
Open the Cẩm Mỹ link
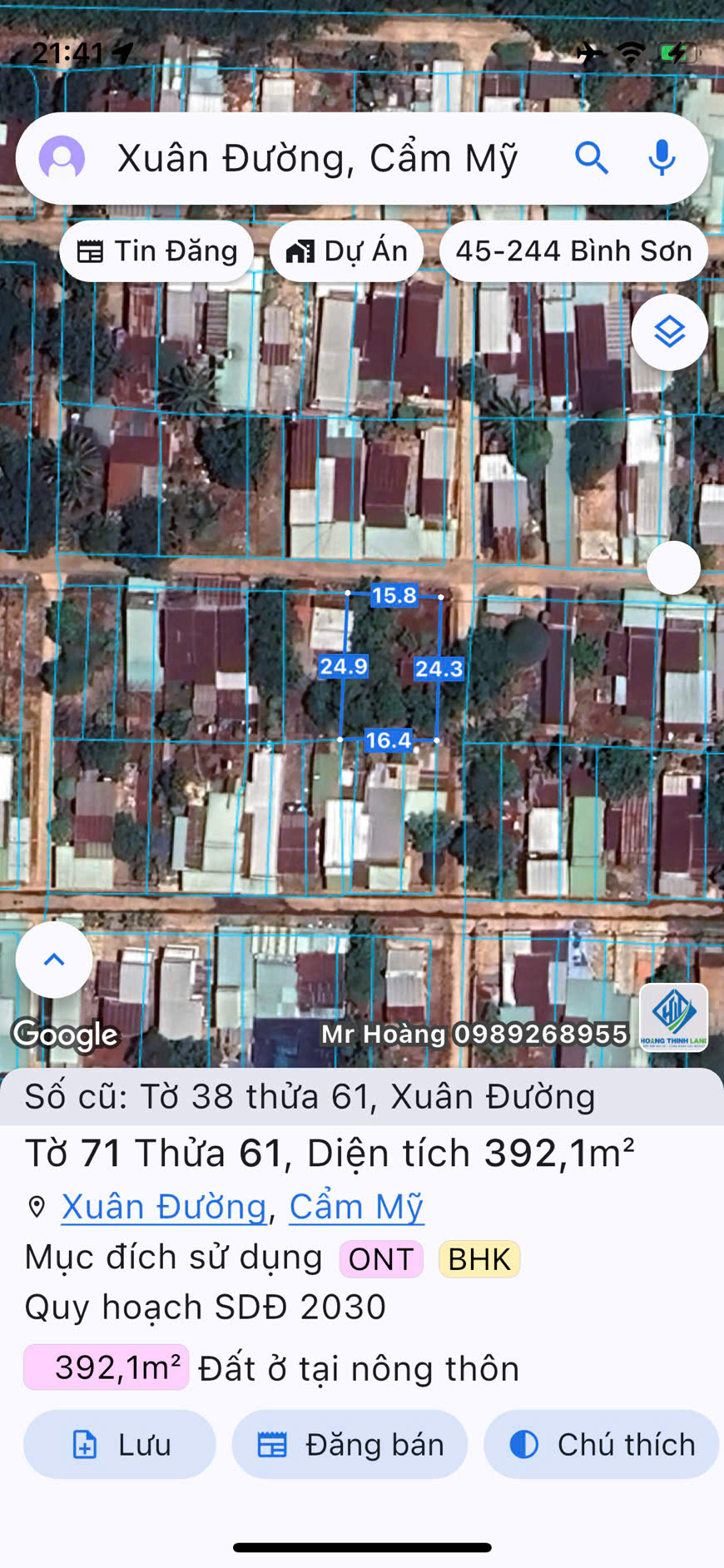point(356,1207)
